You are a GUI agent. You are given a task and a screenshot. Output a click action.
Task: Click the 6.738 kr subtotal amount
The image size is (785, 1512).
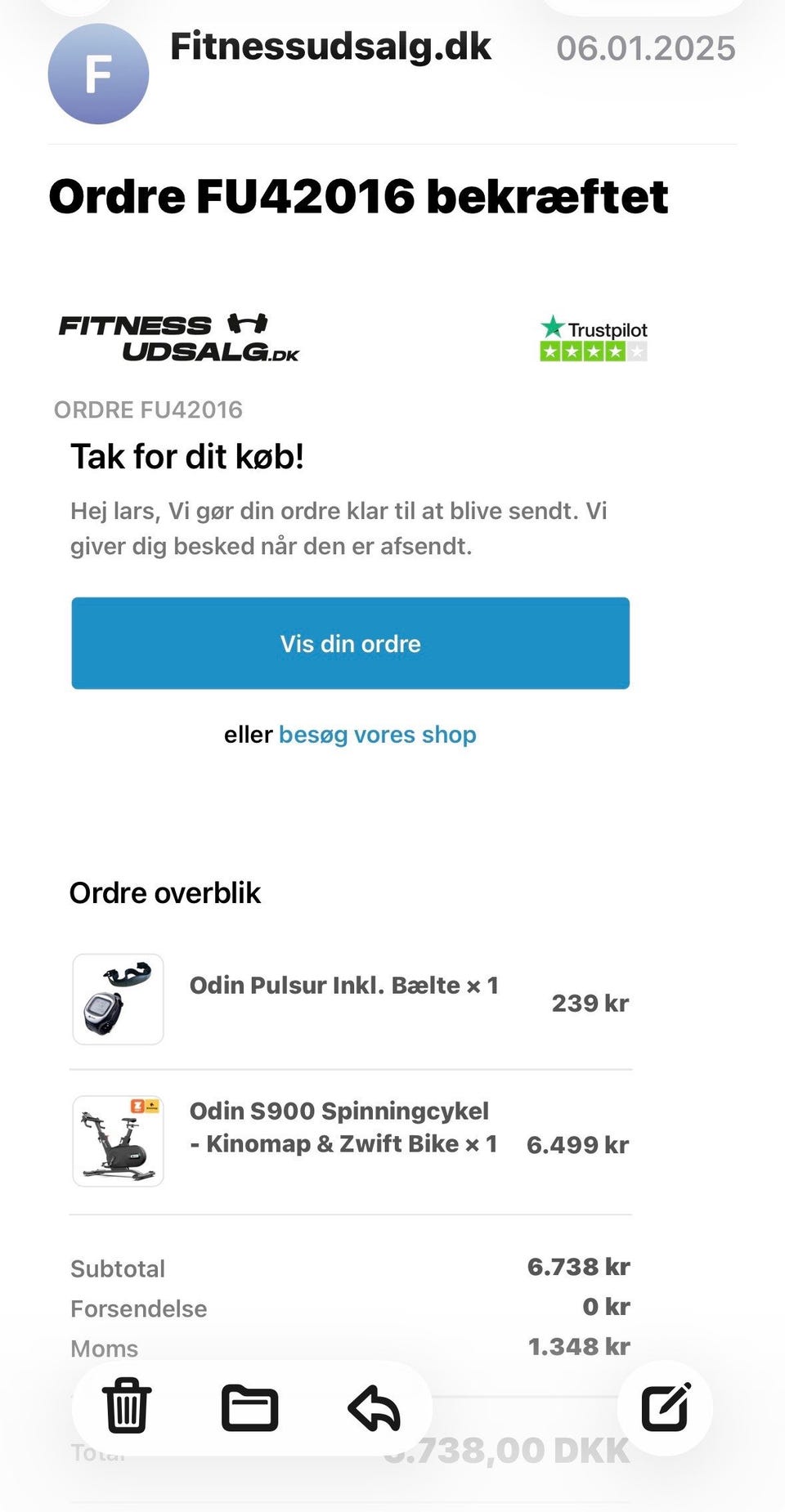pyautogui.click(x=578, y=1268)
